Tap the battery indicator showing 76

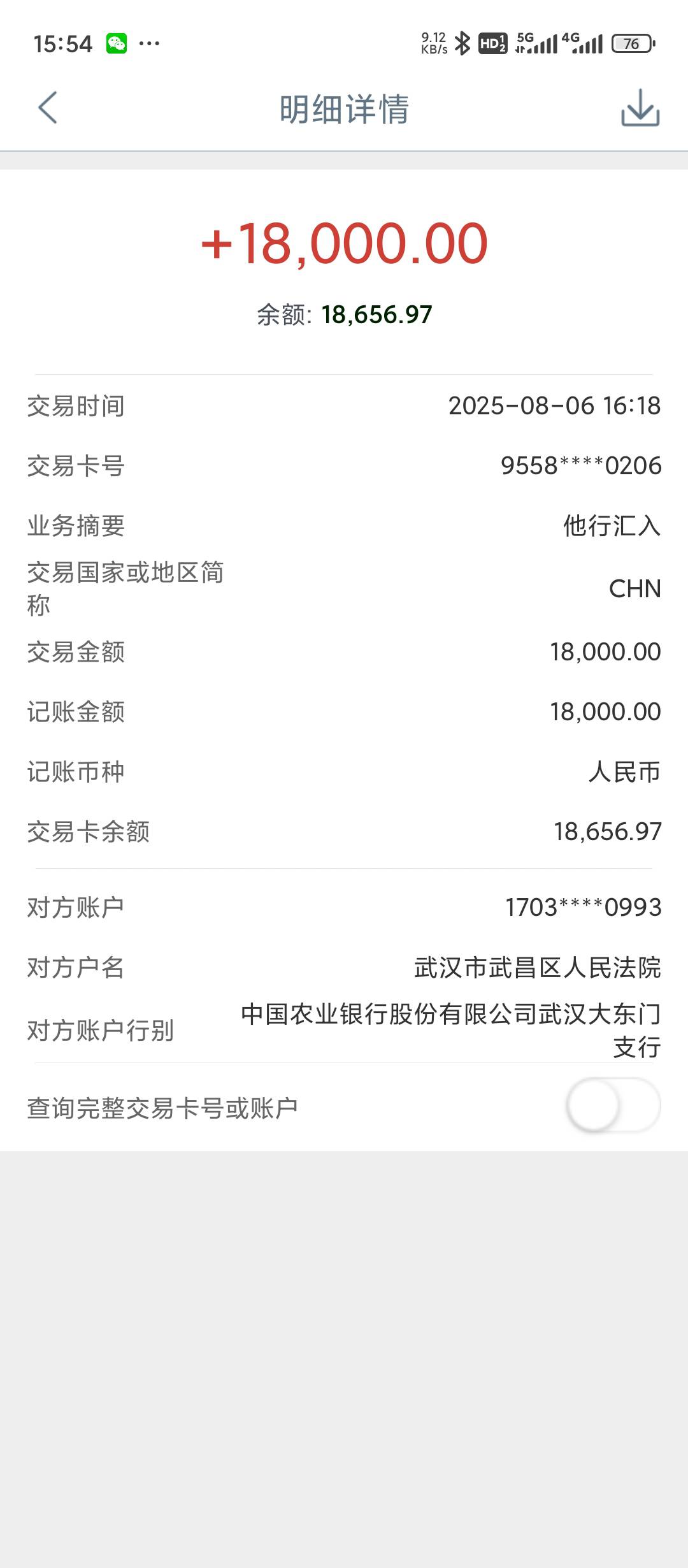(631, 41)
